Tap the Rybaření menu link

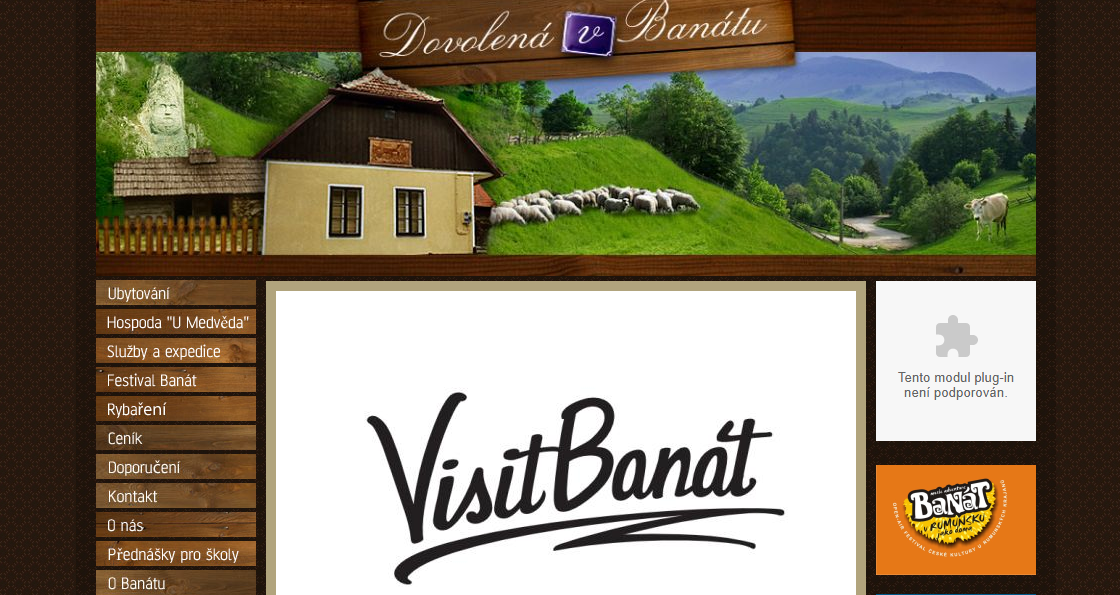pos(176,409)
